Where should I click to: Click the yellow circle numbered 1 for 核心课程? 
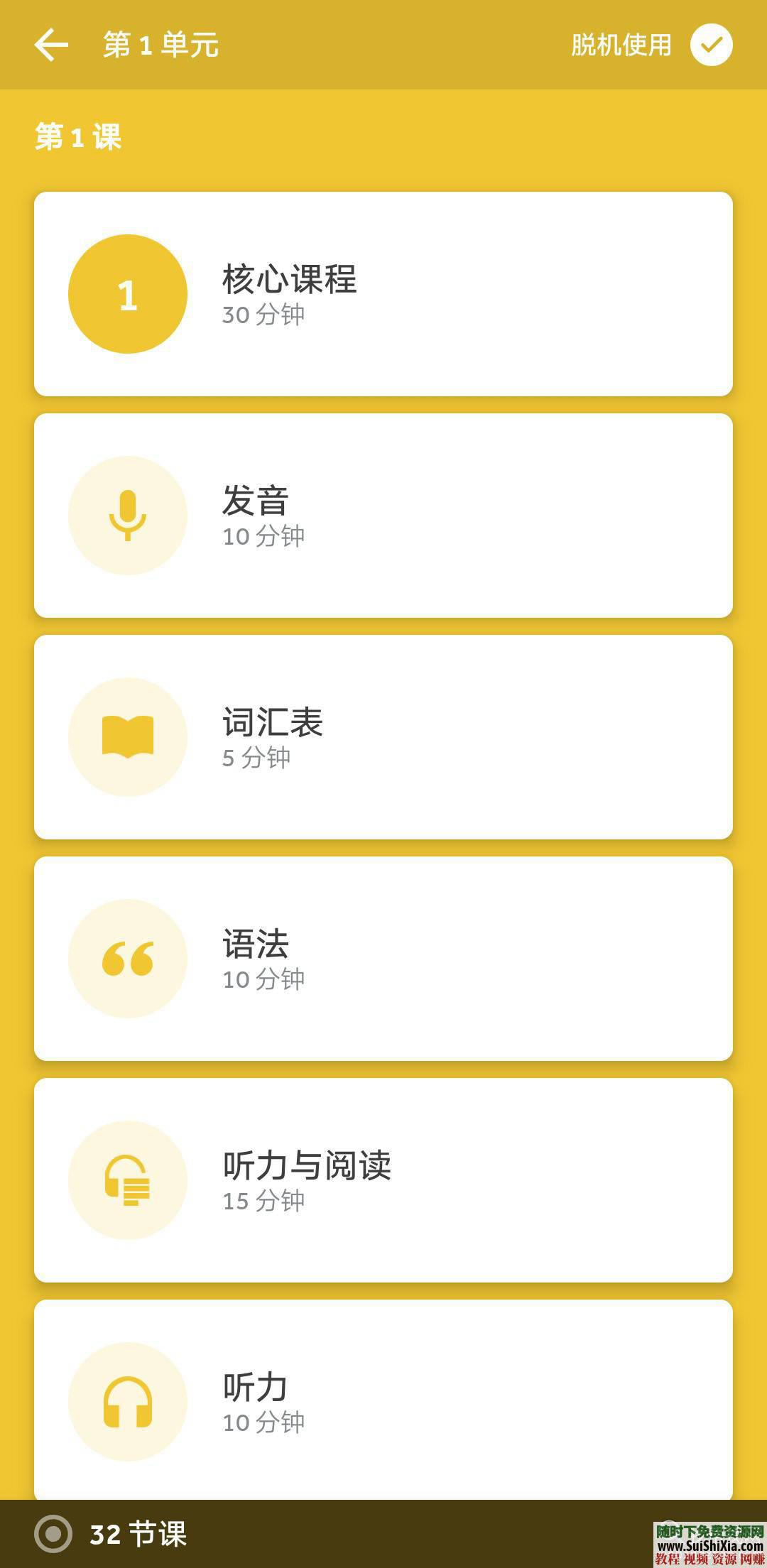128,295
